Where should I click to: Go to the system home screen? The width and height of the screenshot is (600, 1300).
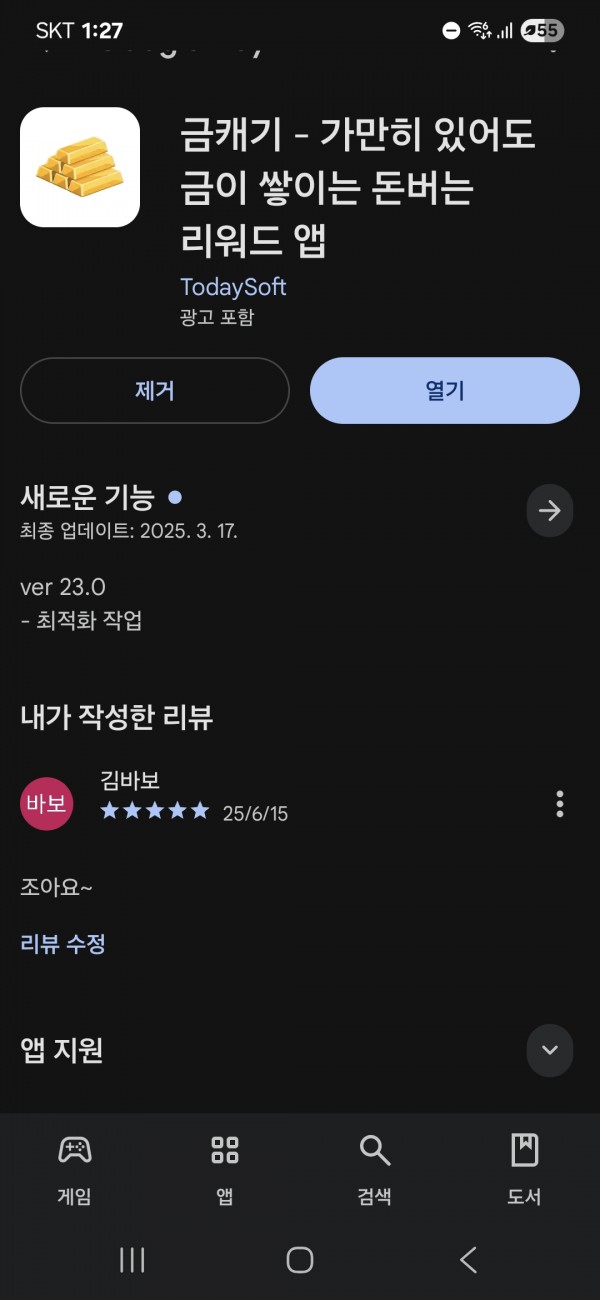(300, 1260)
